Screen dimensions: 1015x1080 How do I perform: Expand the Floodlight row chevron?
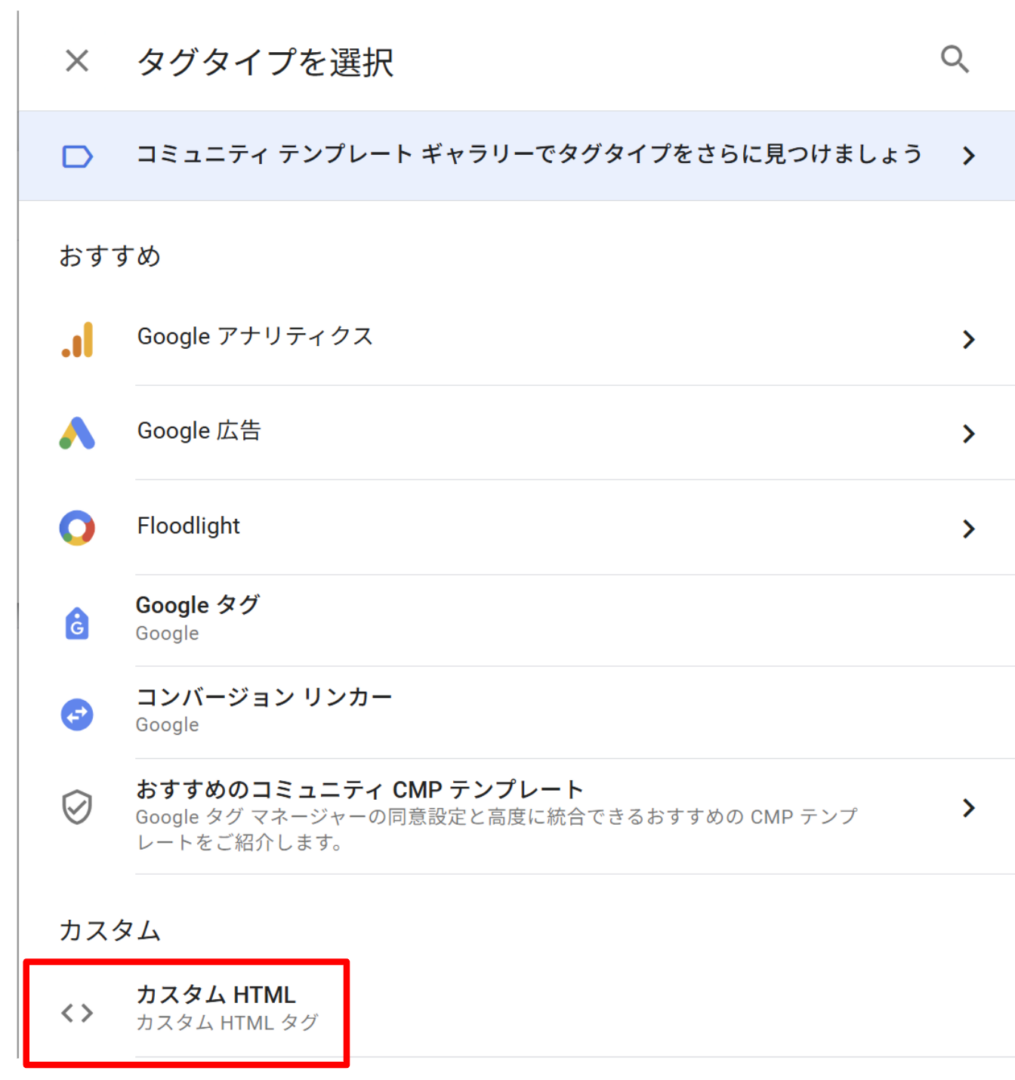click(968, 529)
